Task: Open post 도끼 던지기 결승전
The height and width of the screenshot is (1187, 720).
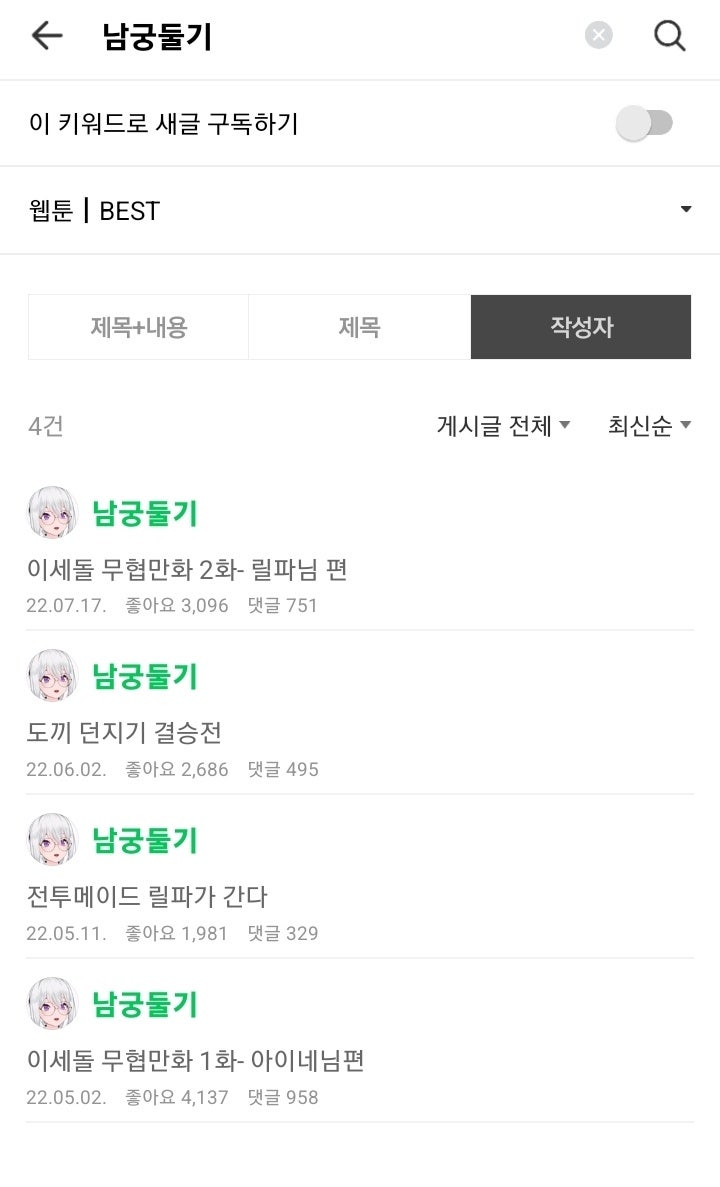Action: point(125,733)
